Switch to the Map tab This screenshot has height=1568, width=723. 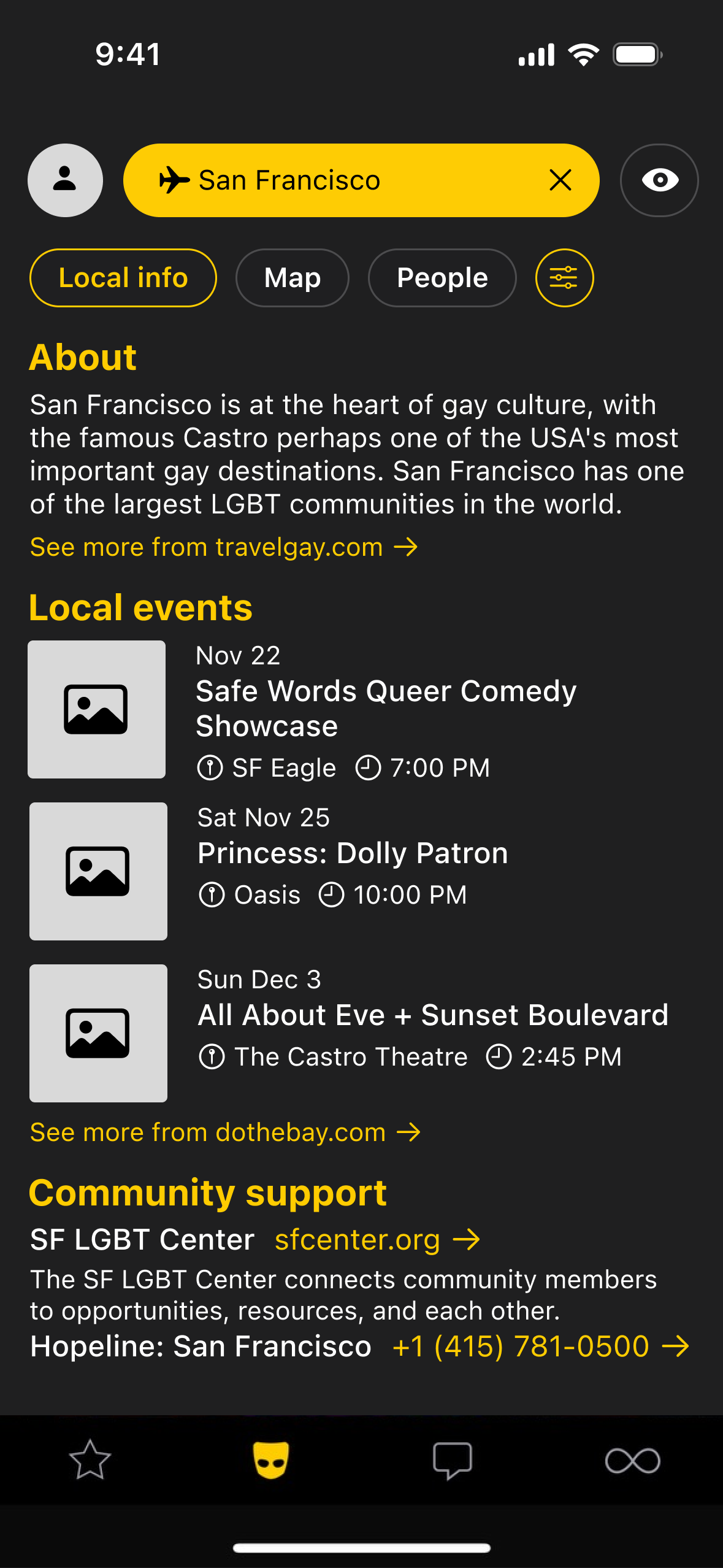(292, 278)
